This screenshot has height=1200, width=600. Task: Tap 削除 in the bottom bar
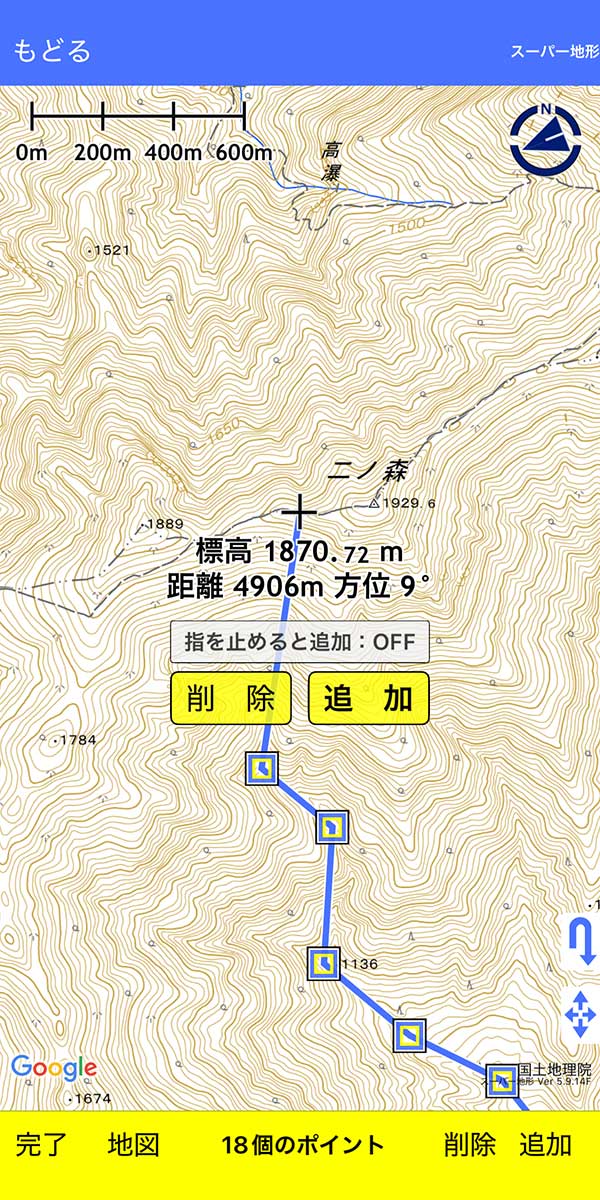pyautogui.click(x=470, y=1145)
